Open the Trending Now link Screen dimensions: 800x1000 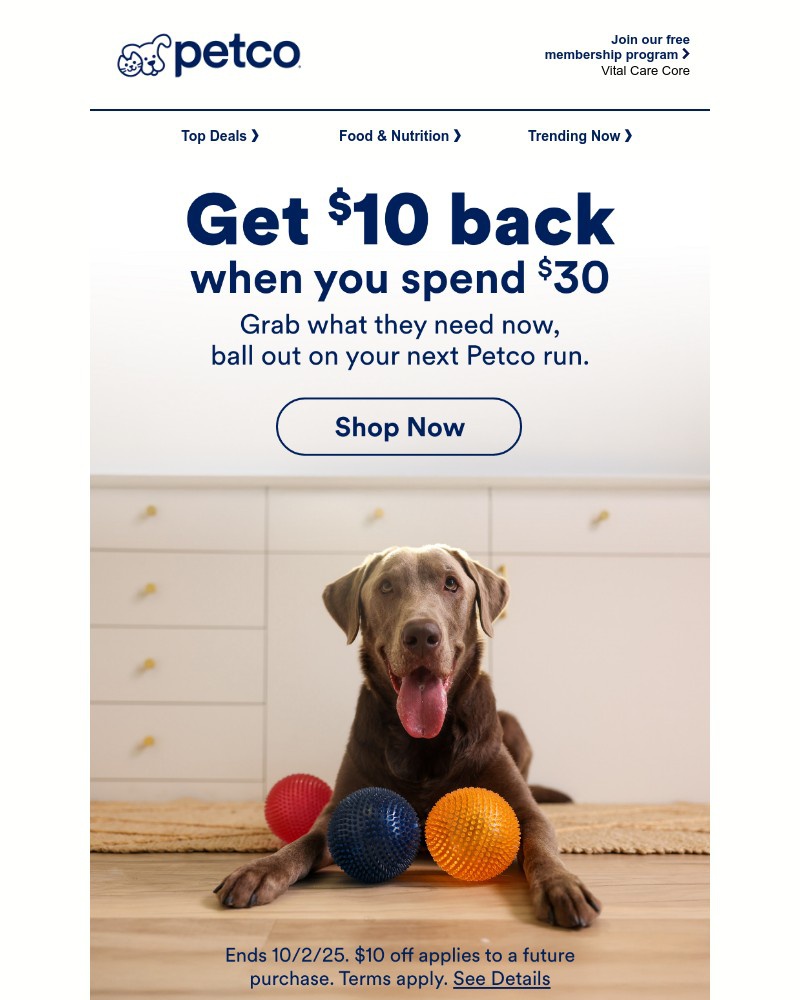coord(580,136)
